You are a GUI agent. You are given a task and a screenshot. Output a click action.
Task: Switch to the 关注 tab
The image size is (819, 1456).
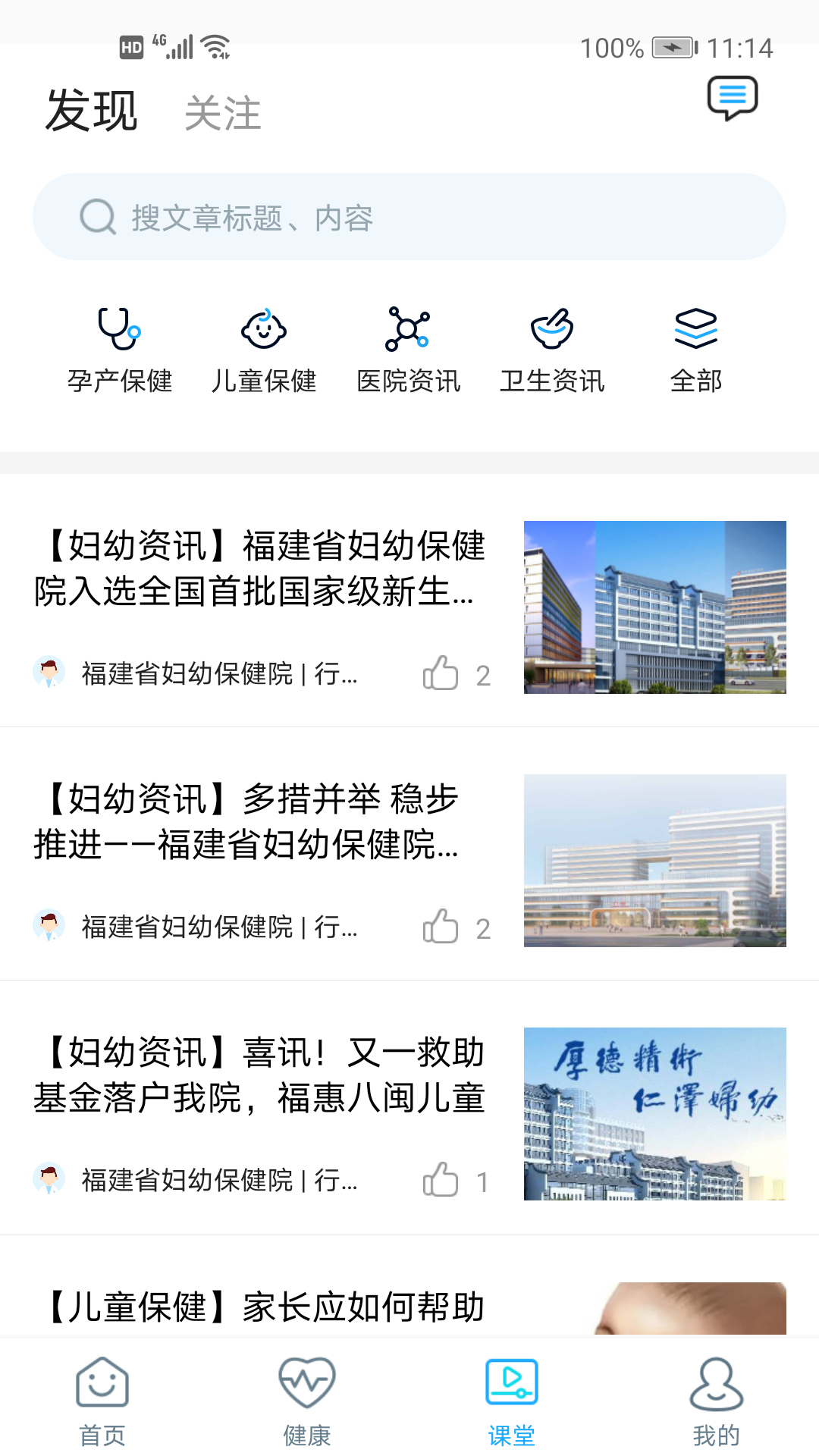224,114
